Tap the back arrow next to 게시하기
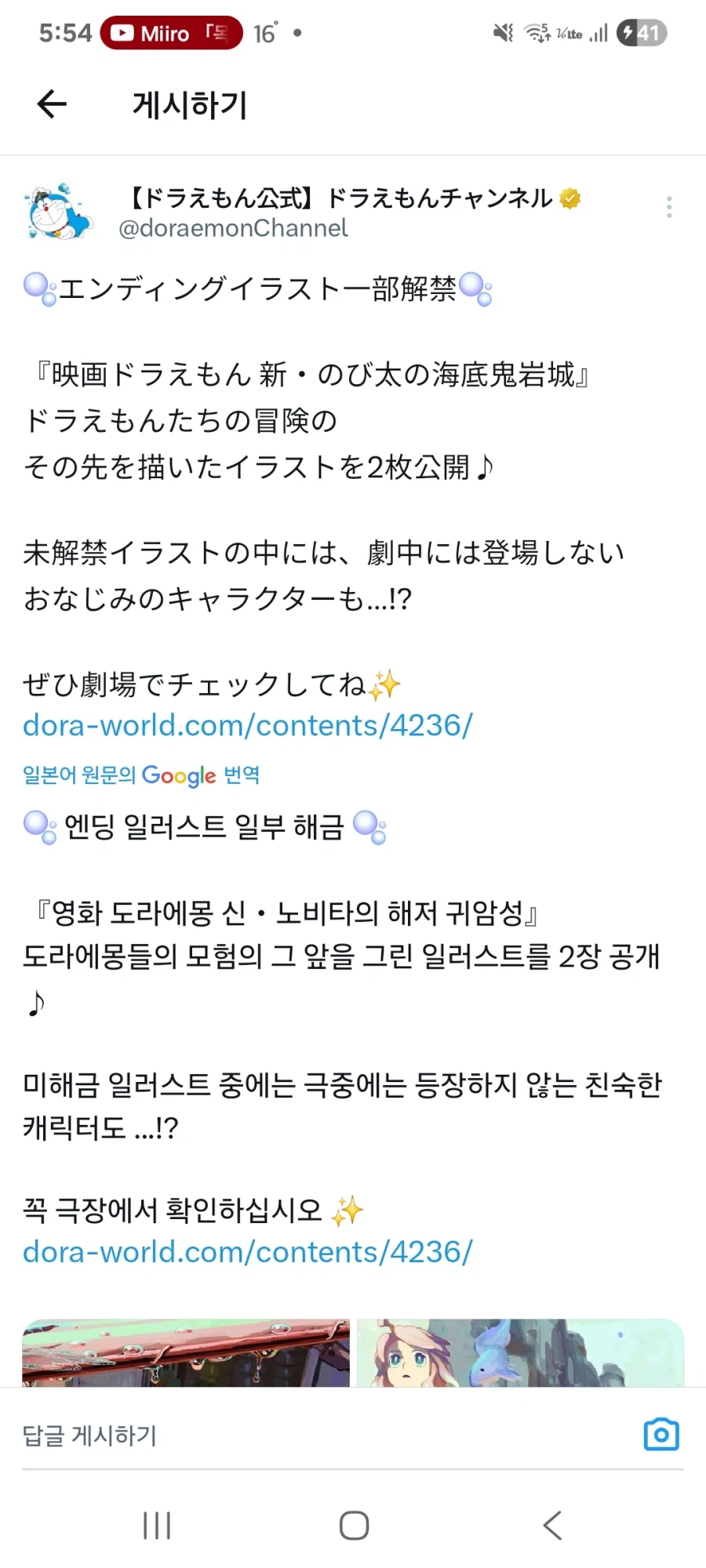This screenshot has height=1568, width=706. click(50, 104)
